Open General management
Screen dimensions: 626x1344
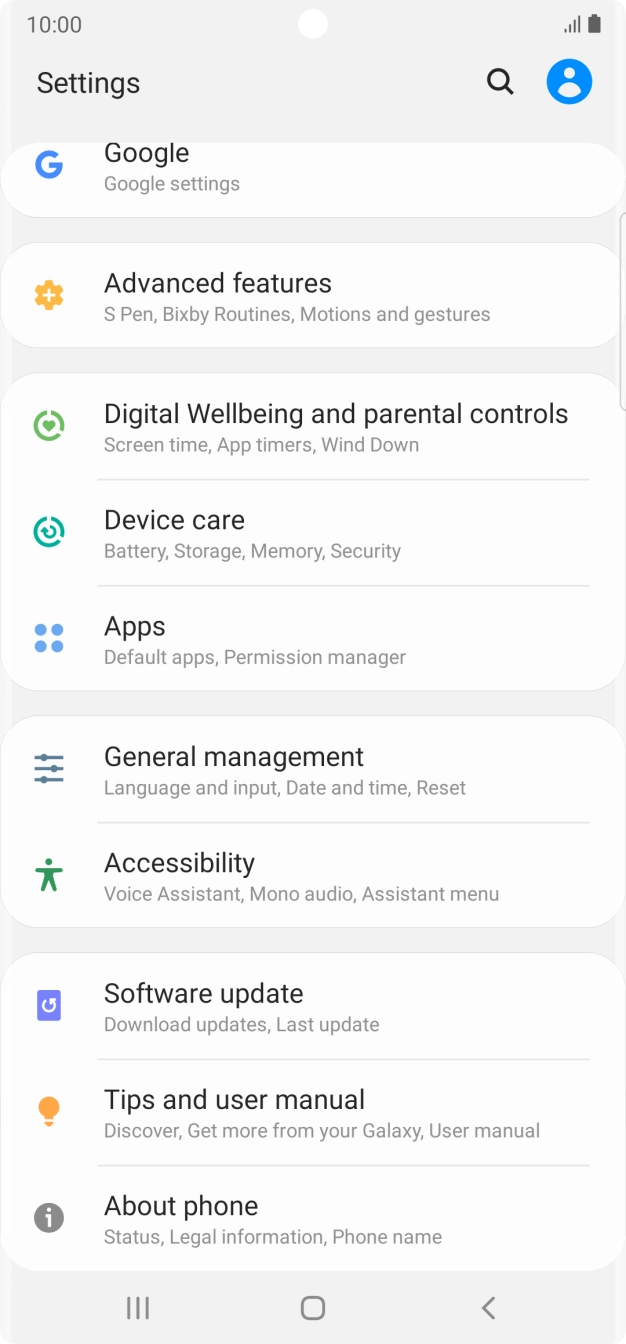click(313, 770)
